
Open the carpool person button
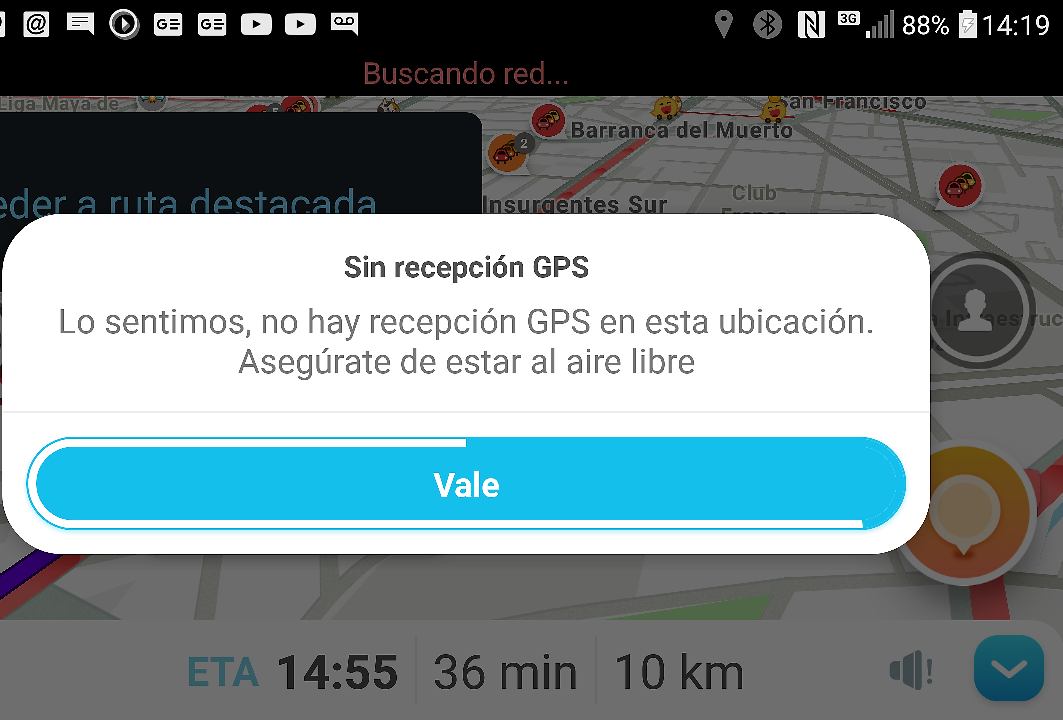click(x=981, y=304)
